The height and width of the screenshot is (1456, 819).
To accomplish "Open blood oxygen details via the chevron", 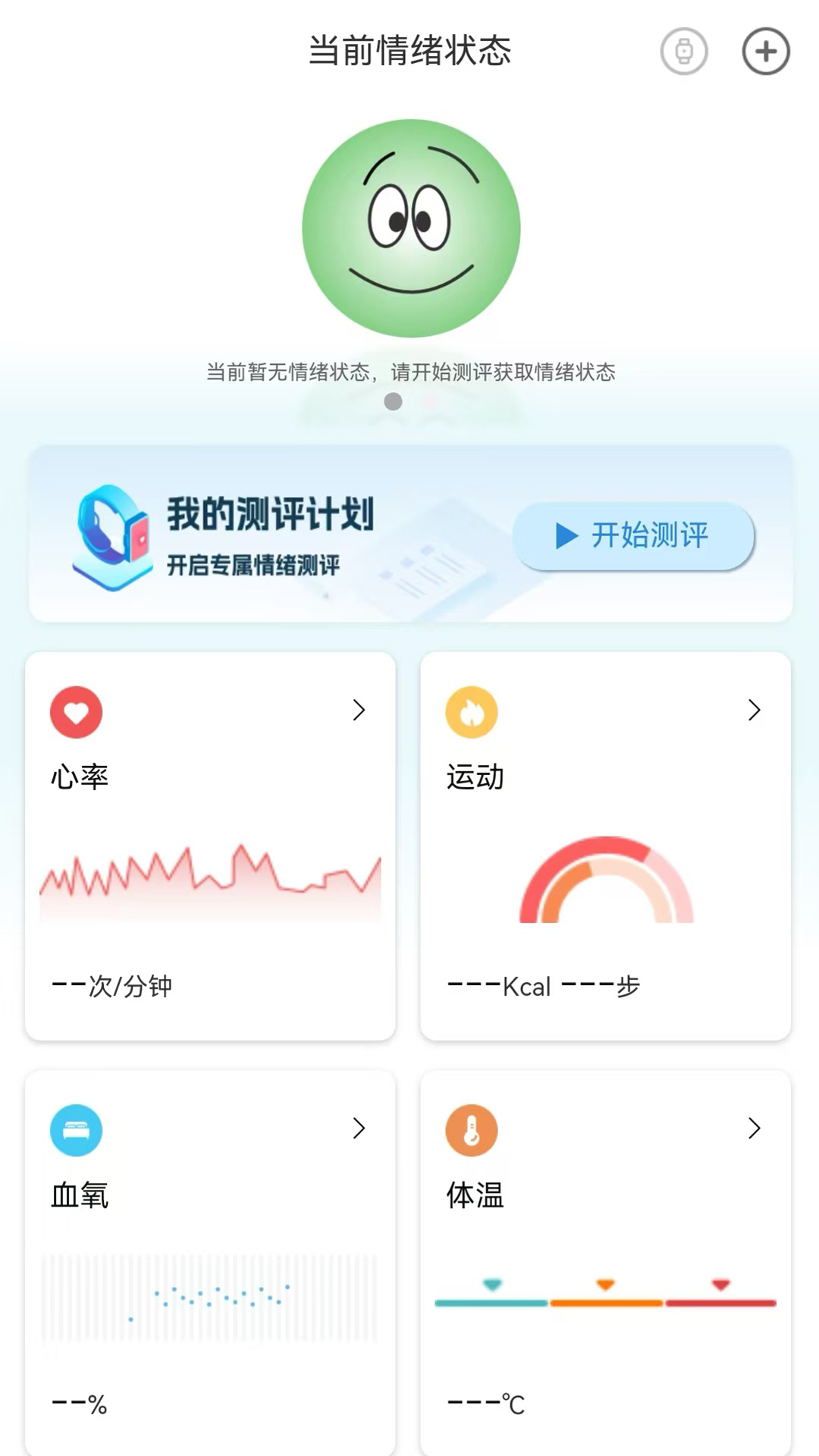I will tap(358, 1129).
